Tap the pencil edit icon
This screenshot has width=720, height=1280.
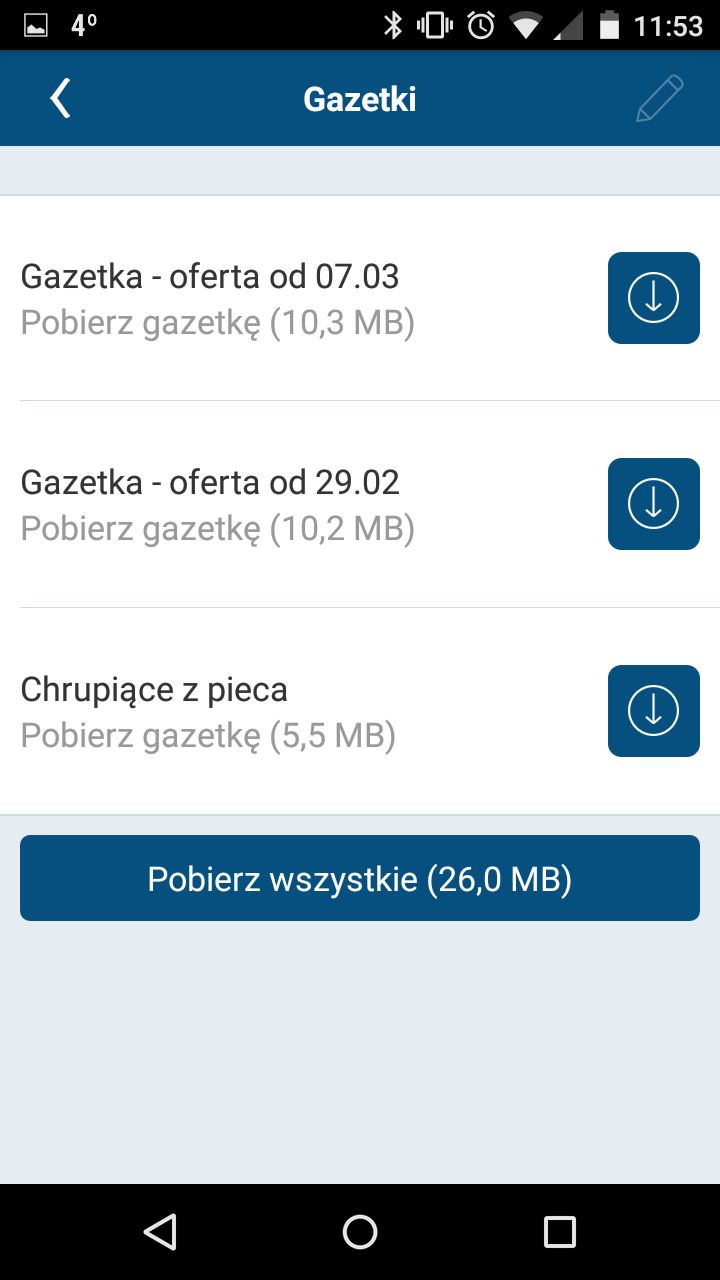point(659,99)
